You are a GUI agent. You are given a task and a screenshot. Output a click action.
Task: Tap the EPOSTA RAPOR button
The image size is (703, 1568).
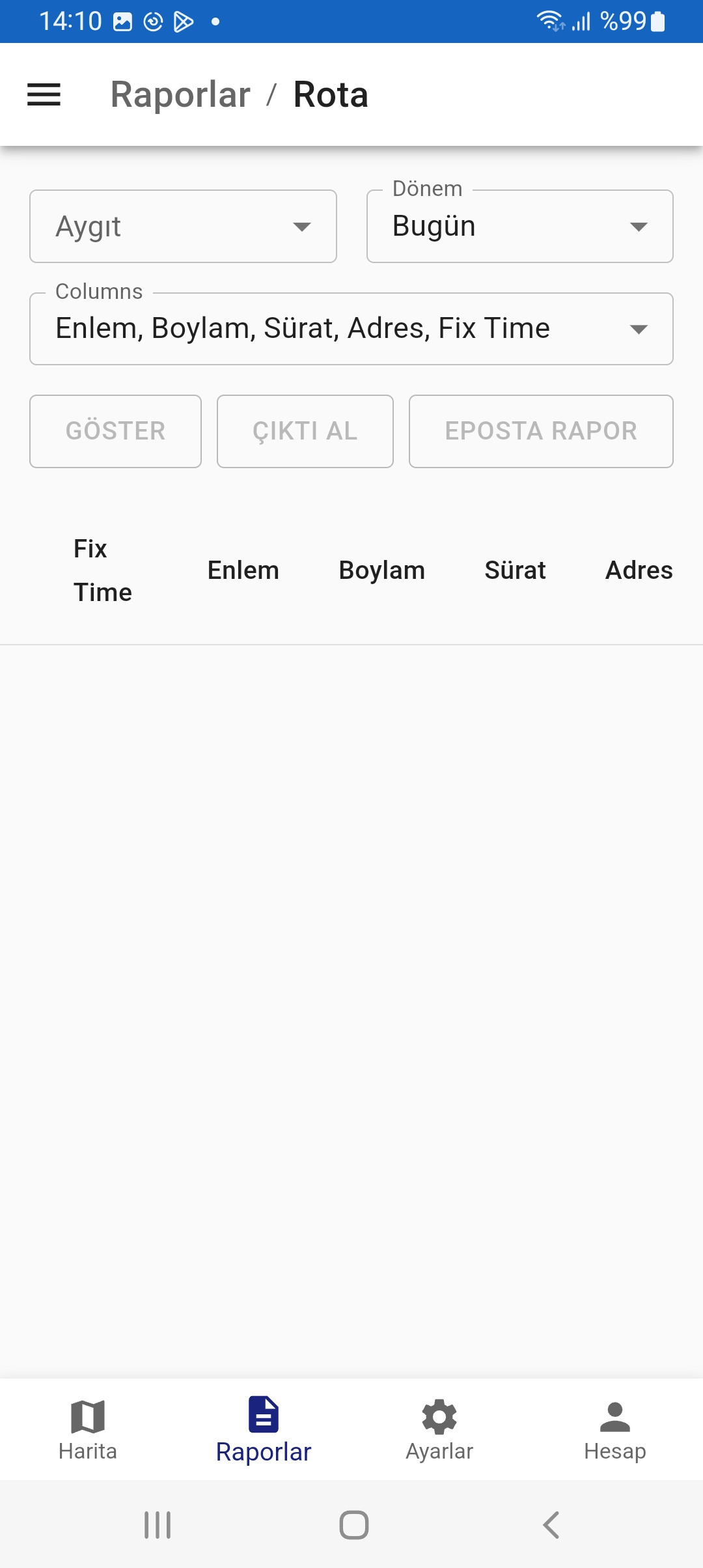click(x=541, y=431)
